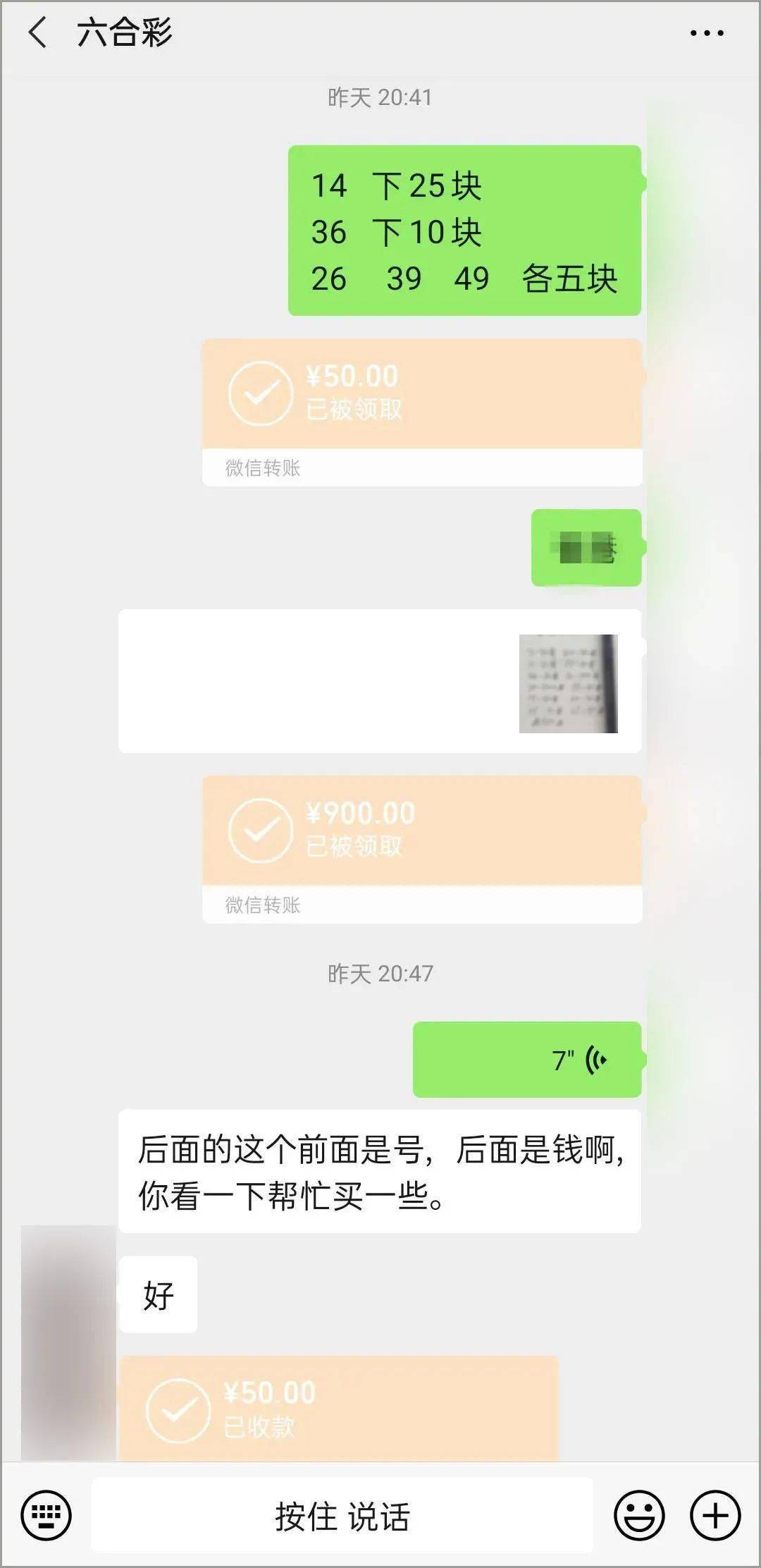Go back from the 六合彩 chat
The height and width of the screenshot is (1568, 761).
(38, 33)
